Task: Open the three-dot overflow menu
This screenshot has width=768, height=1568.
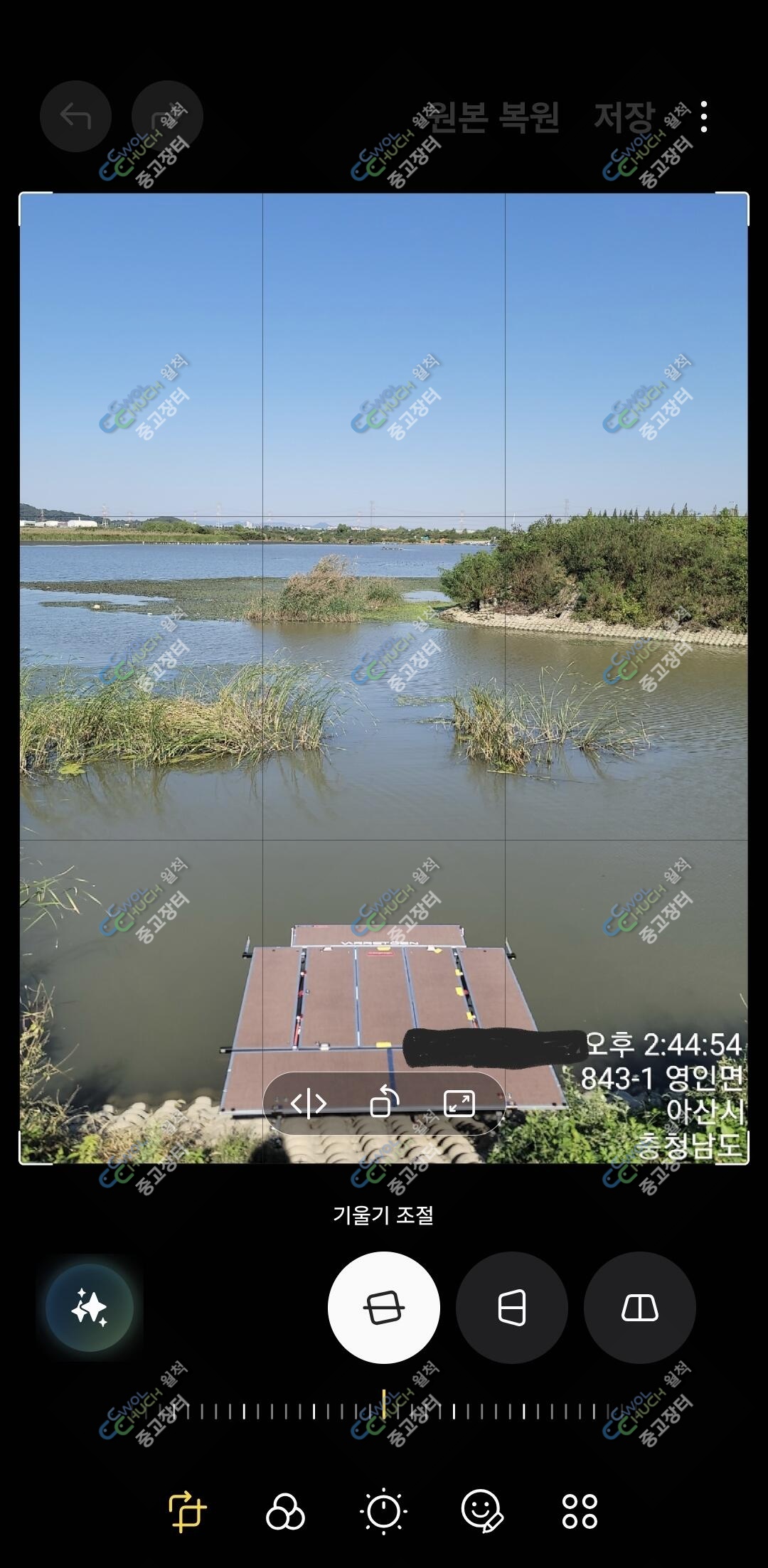Action: (x=703, y=117)
